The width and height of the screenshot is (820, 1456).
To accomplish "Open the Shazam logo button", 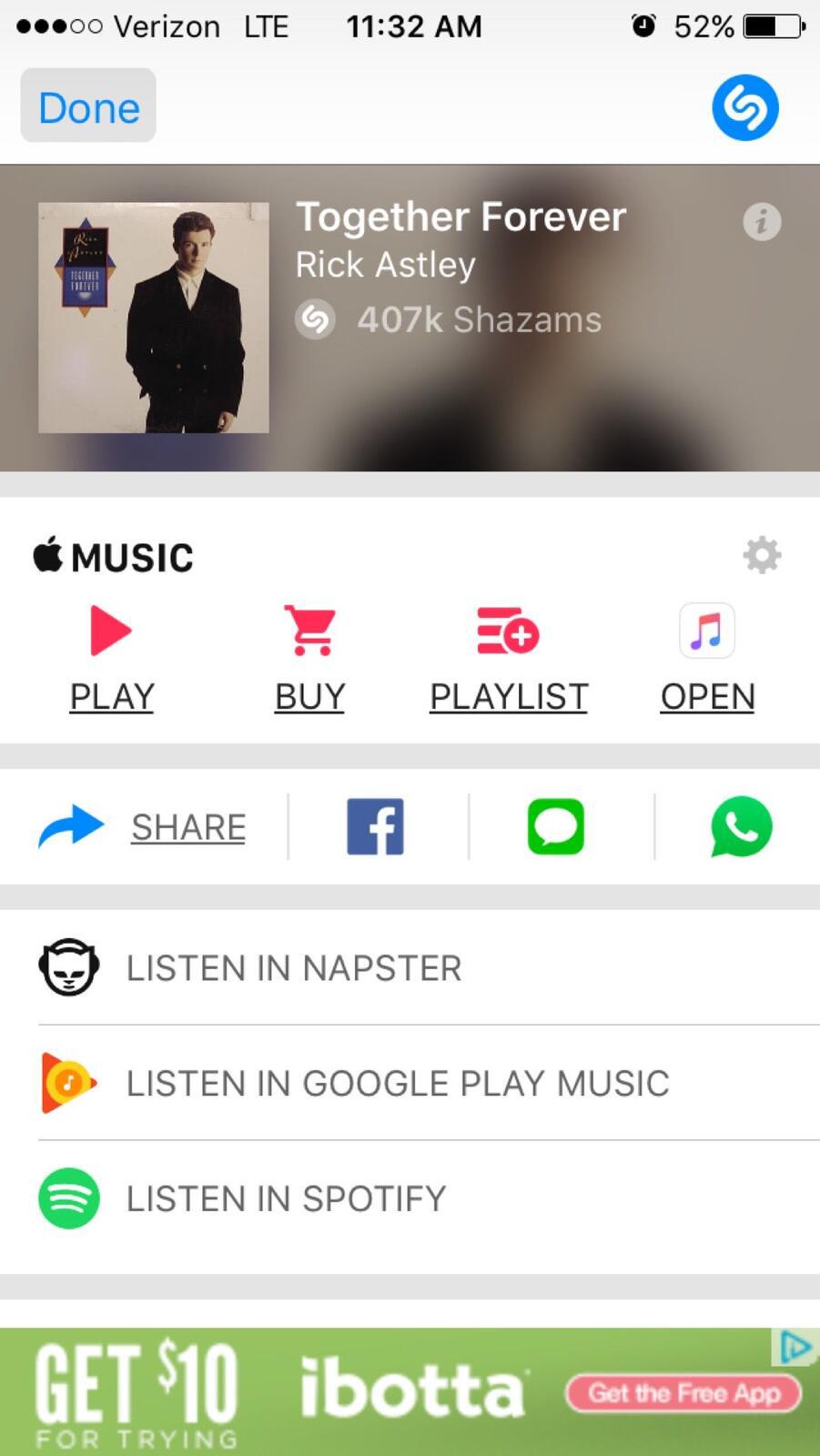I will coord(744,107).
